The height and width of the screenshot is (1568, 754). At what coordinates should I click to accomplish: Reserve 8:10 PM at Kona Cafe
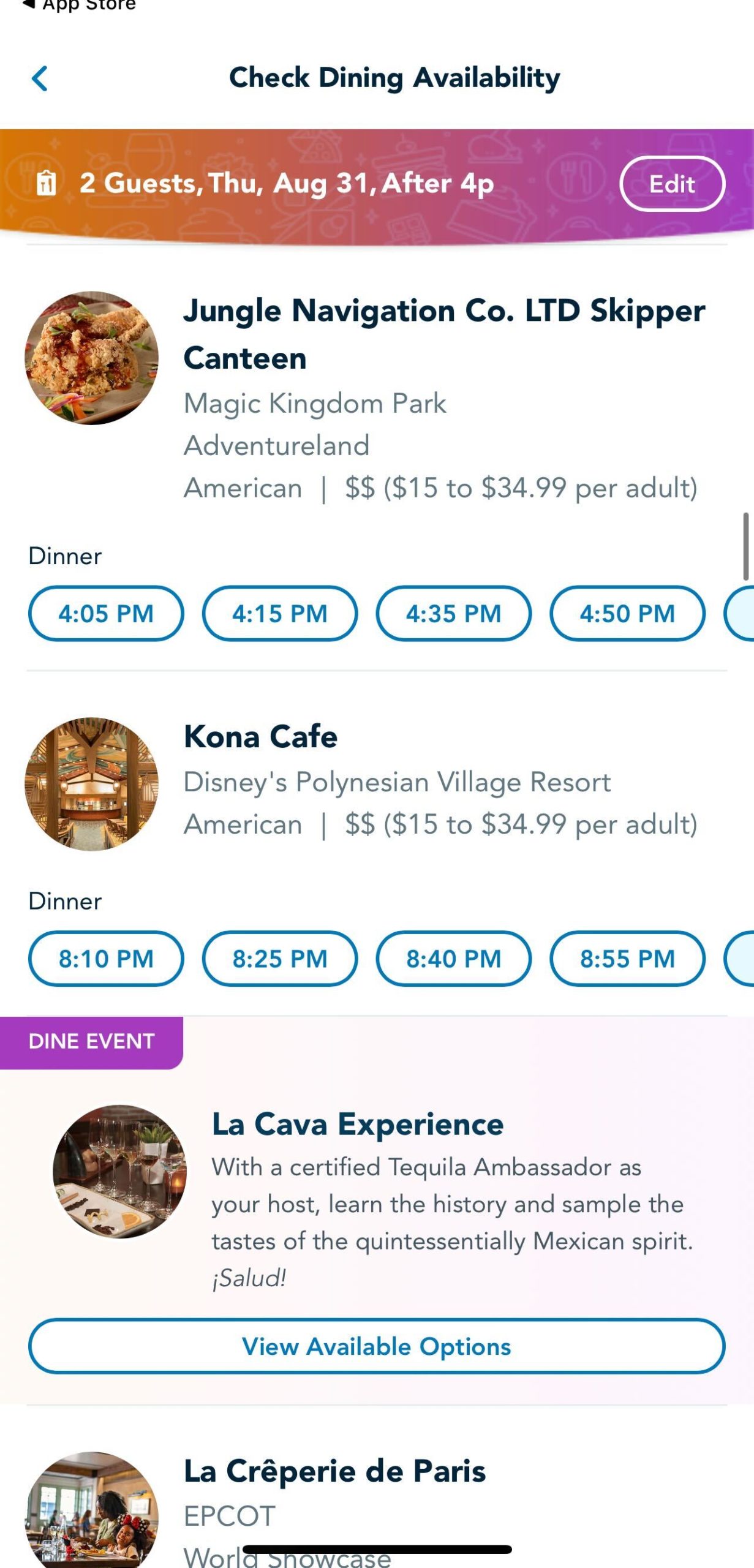105,959
